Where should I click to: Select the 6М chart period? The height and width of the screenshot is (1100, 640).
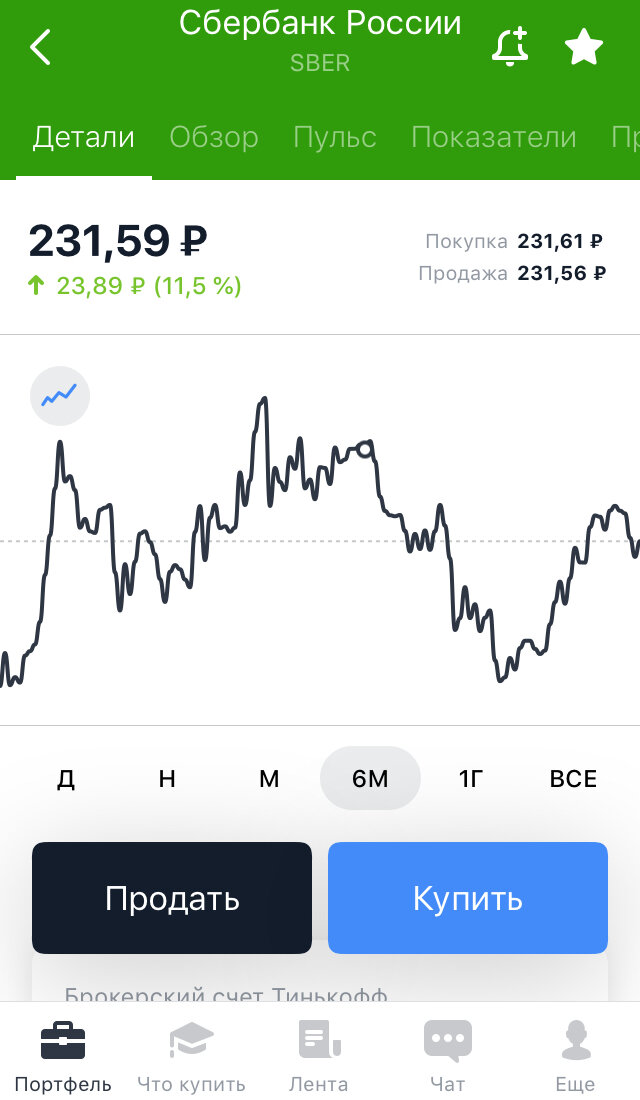point(370,779)
